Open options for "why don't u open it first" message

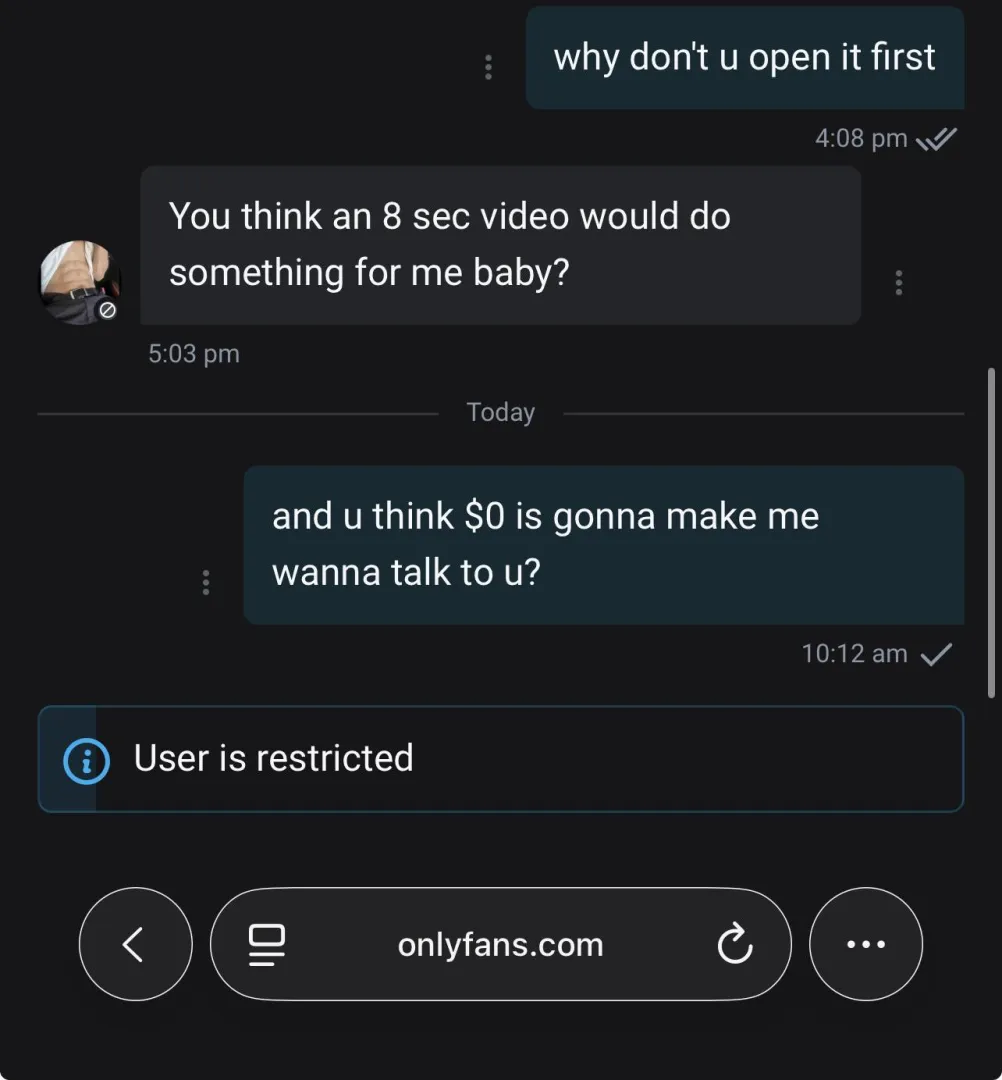(x=488, y=67)
